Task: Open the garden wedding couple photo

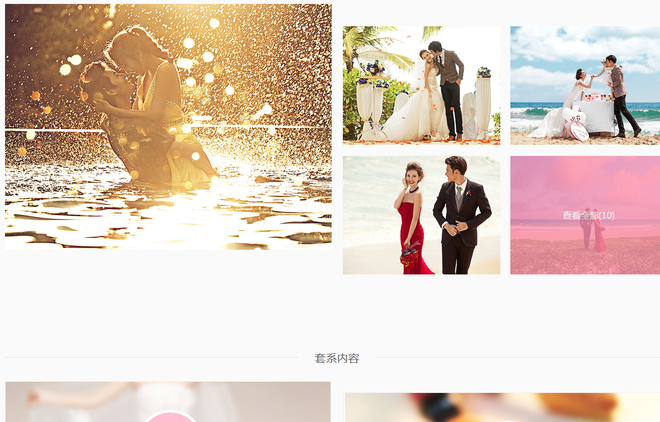Action: coord(421,85)
